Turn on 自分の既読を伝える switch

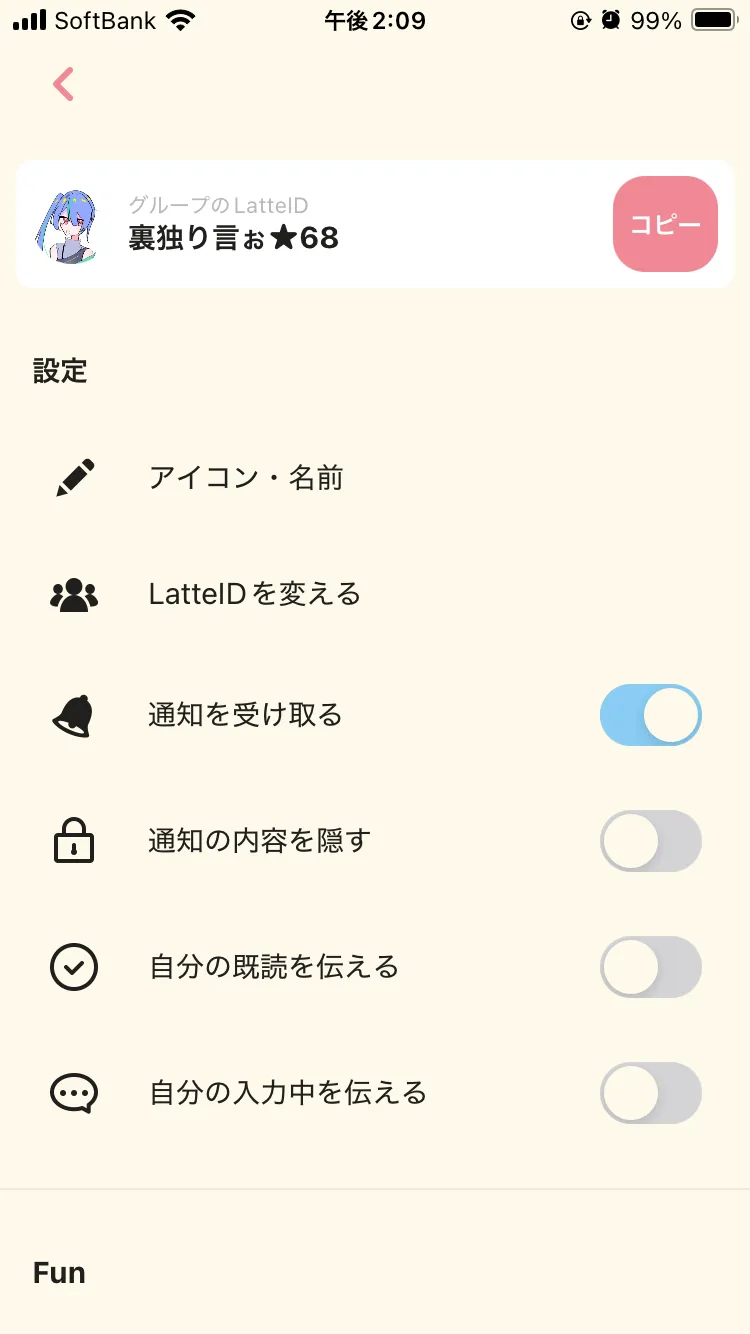coord(650,967)
